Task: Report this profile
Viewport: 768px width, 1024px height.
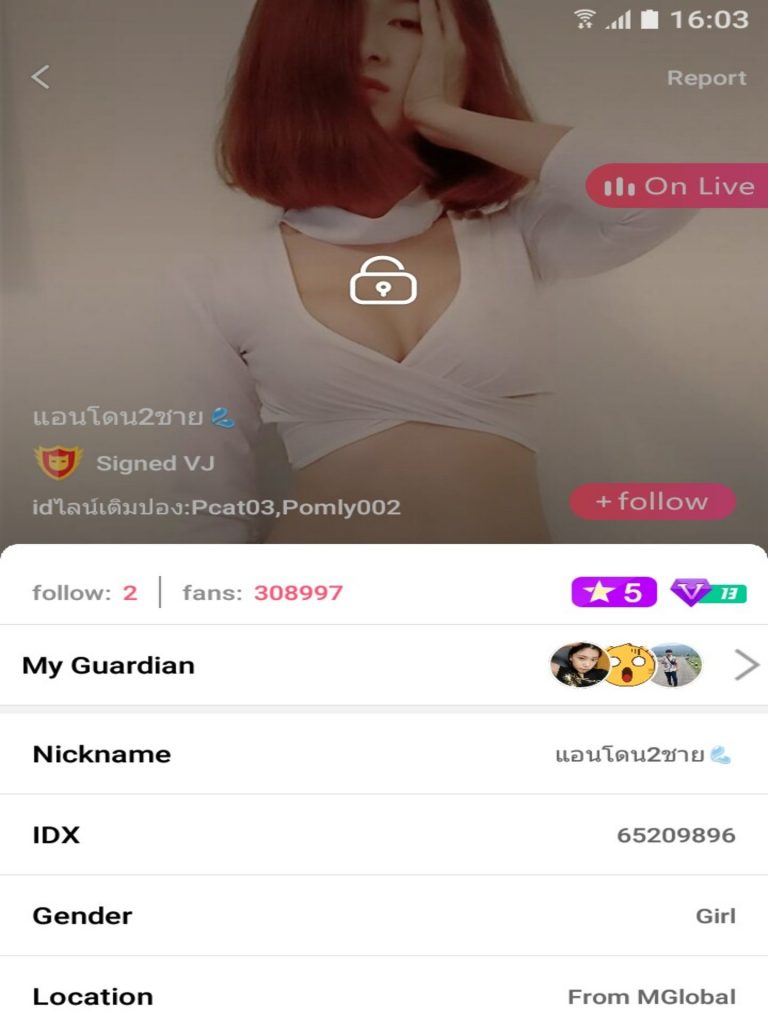Action: click(706, 78)
